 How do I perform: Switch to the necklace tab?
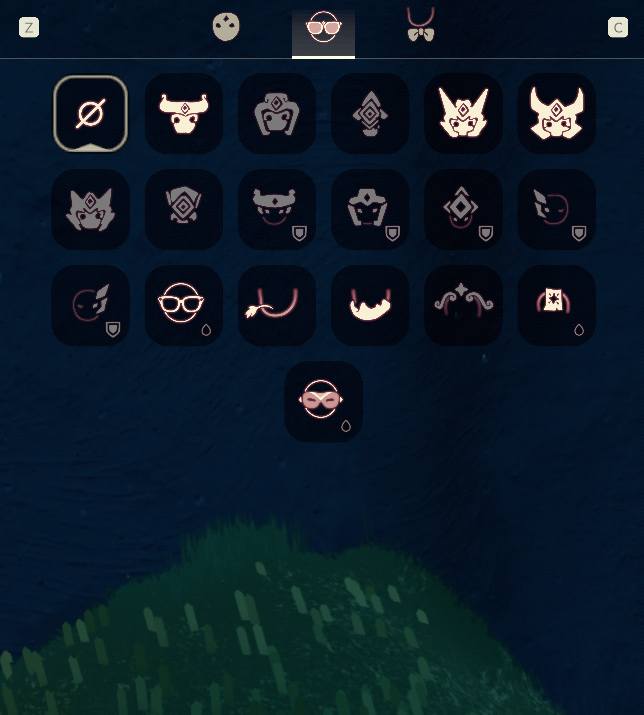pos(420,25)
